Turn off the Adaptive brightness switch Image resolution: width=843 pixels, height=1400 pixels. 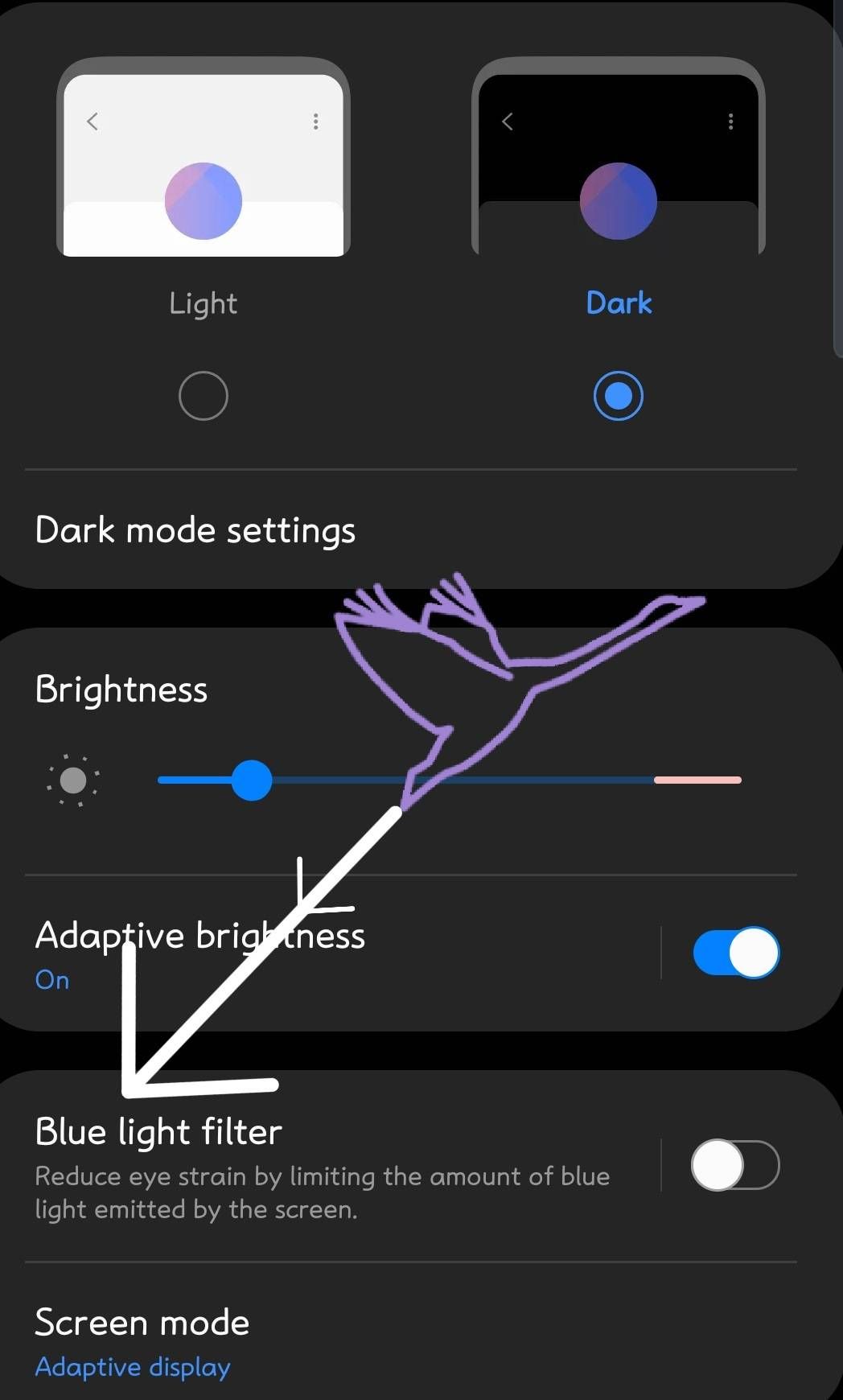(735, 953)
